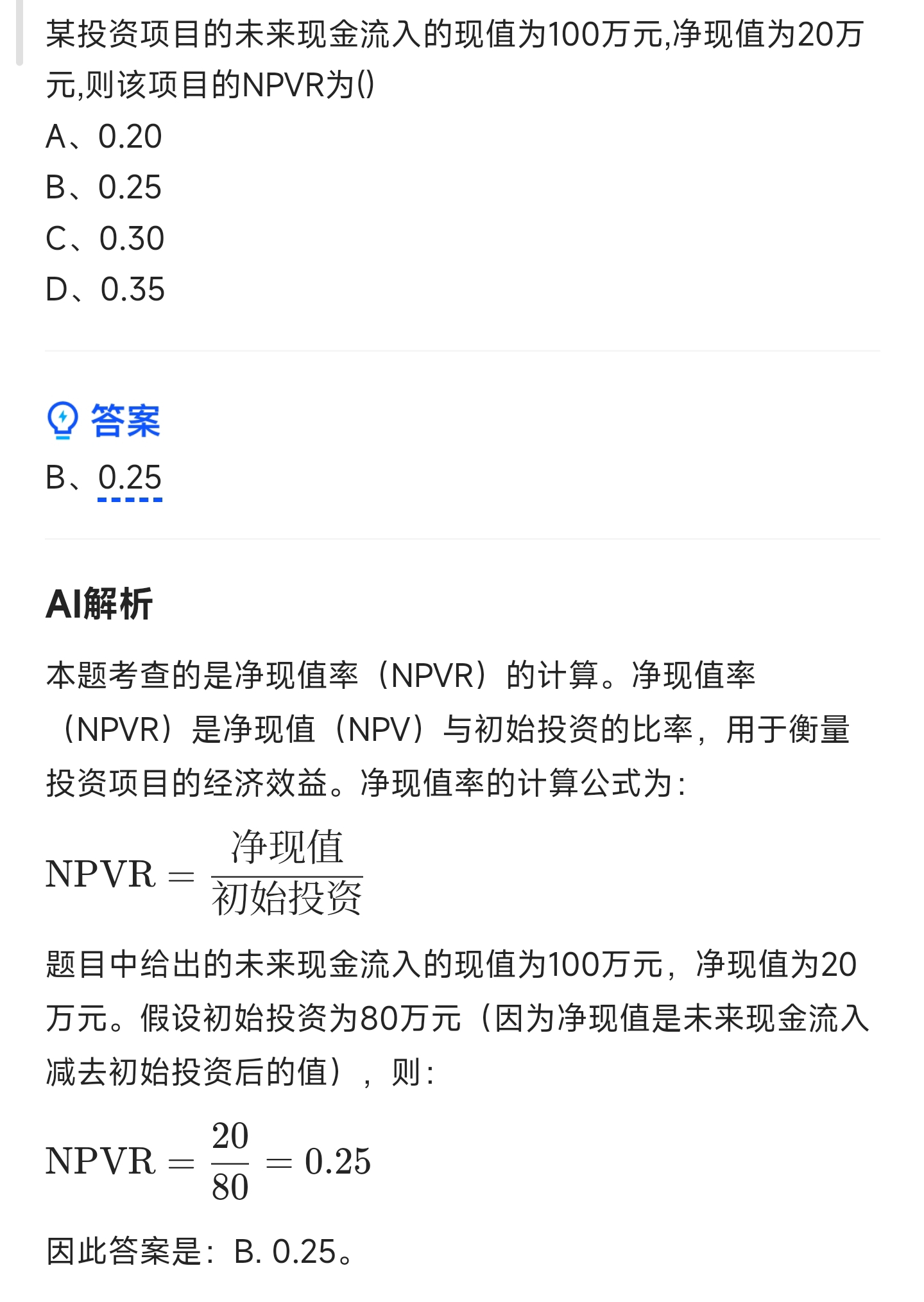
Task: Tap the dashed-underlined 0.25 answer link
Action: pos(130,479)
